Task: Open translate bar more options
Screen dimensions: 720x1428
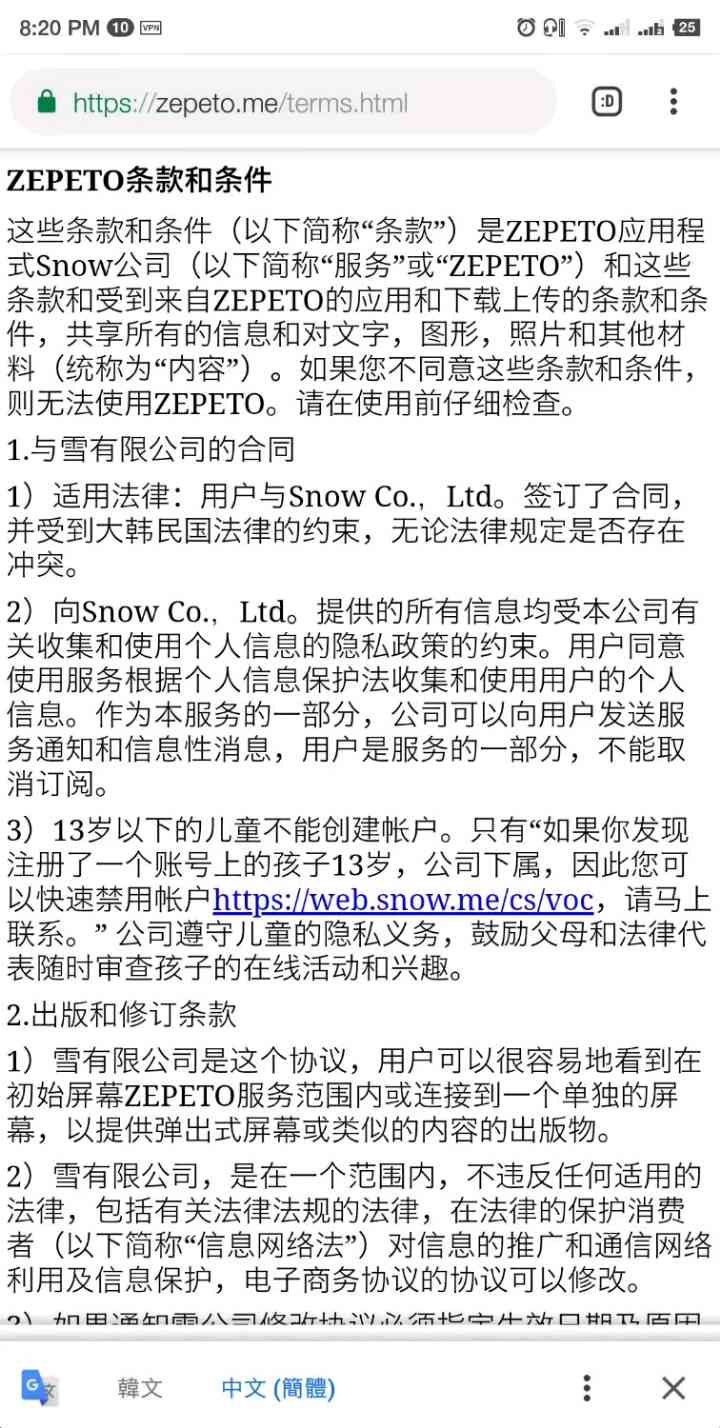Action: click(587, 1388)
